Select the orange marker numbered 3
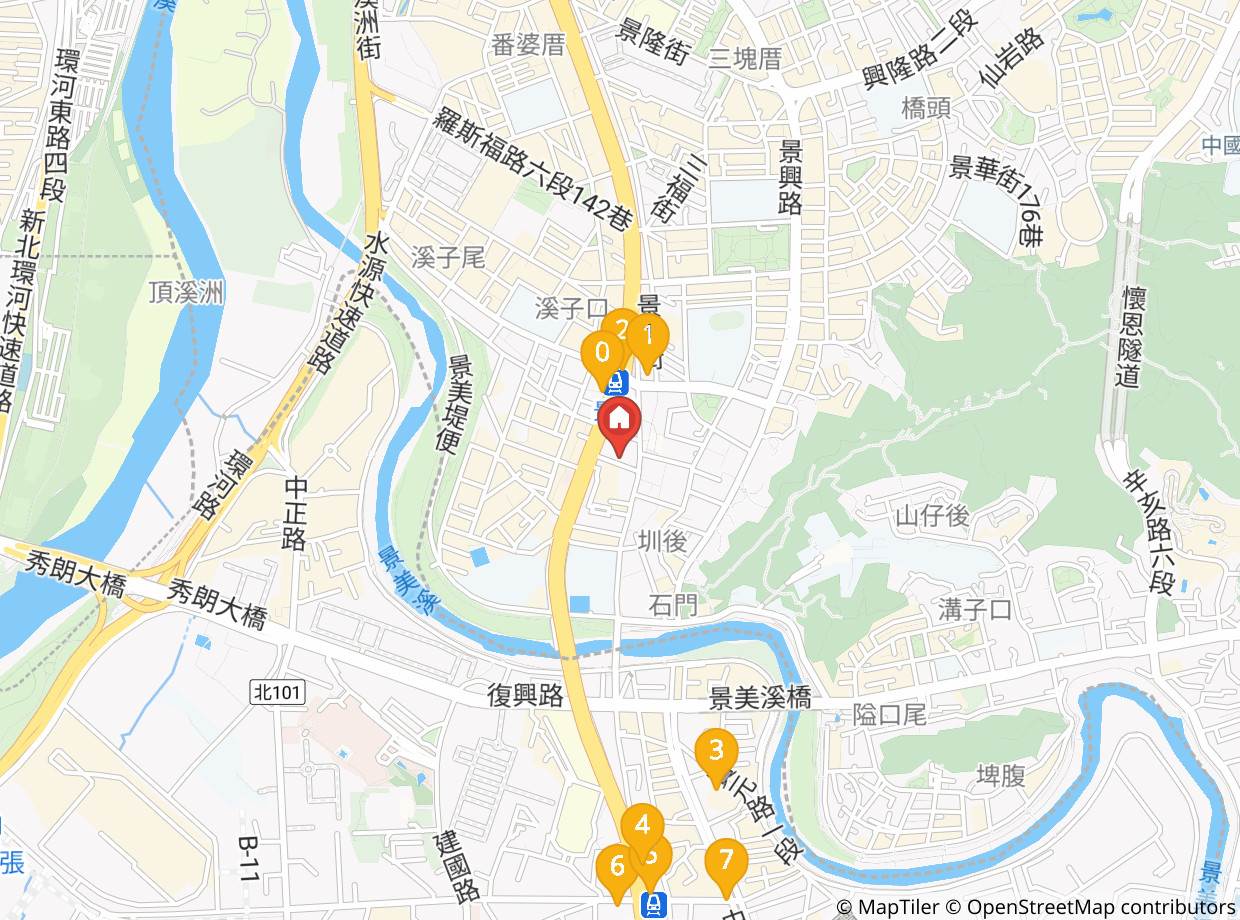Image resolution: width=1240 pixels, height=920 pixels. tap(716, 750)
